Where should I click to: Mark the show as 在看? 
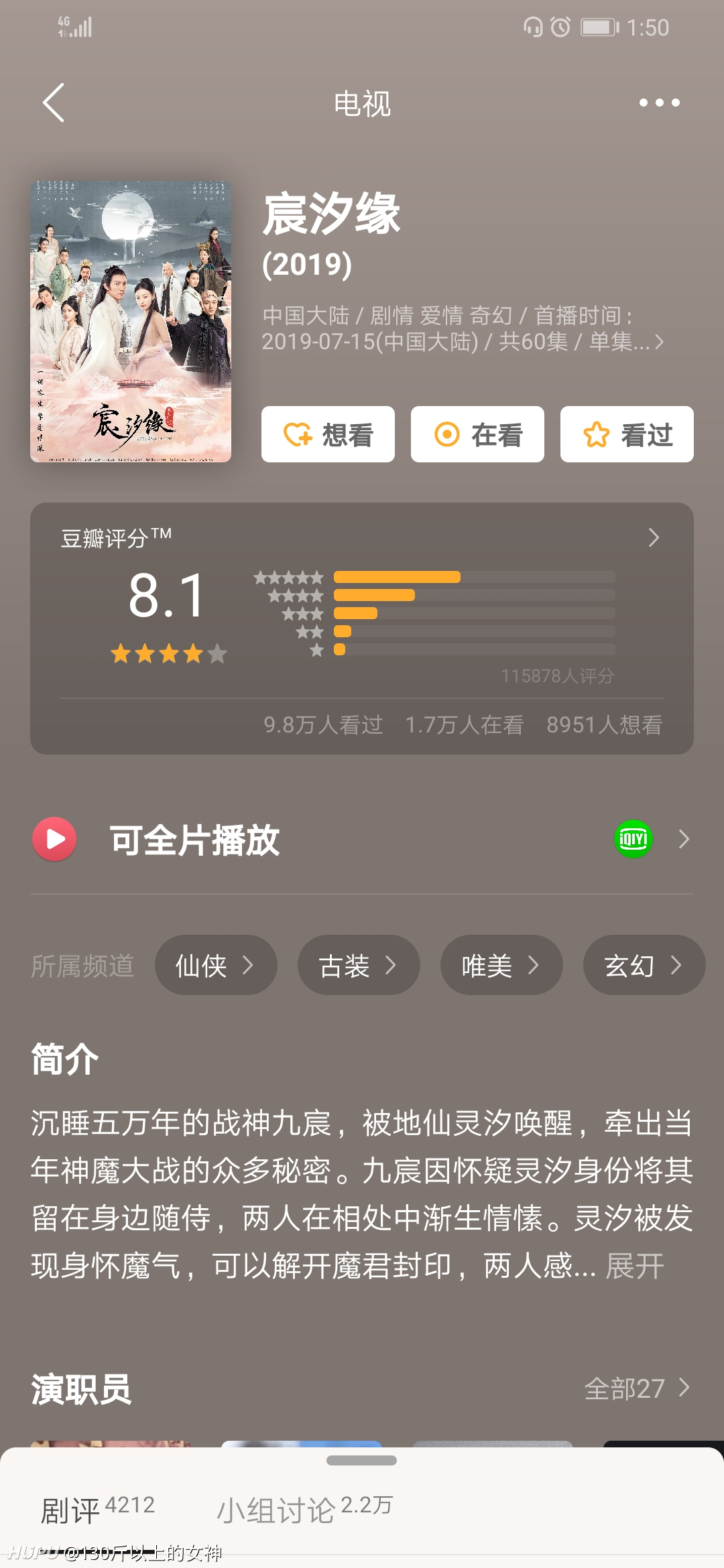pos(477,434)
